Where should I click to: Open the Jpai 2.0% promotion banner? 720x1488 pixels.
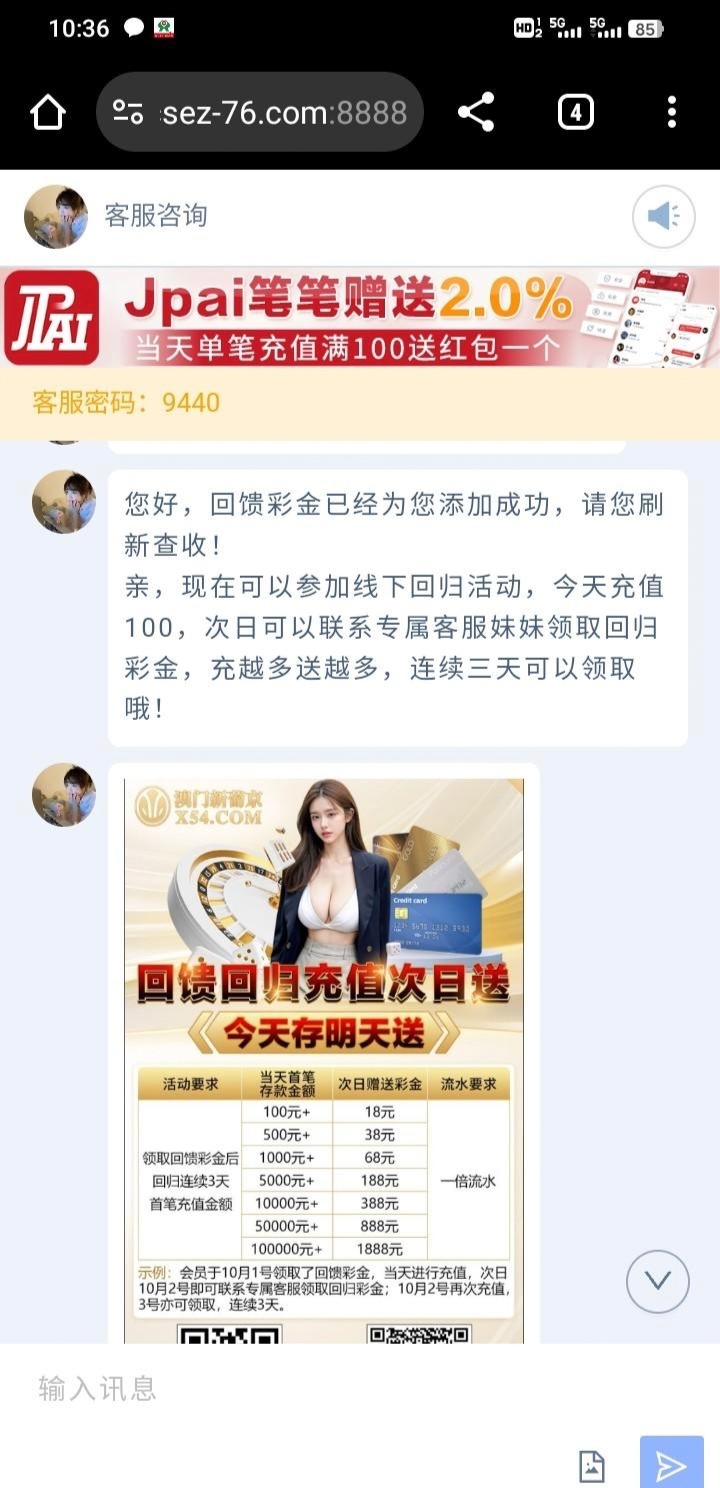[x=360, y=317]
